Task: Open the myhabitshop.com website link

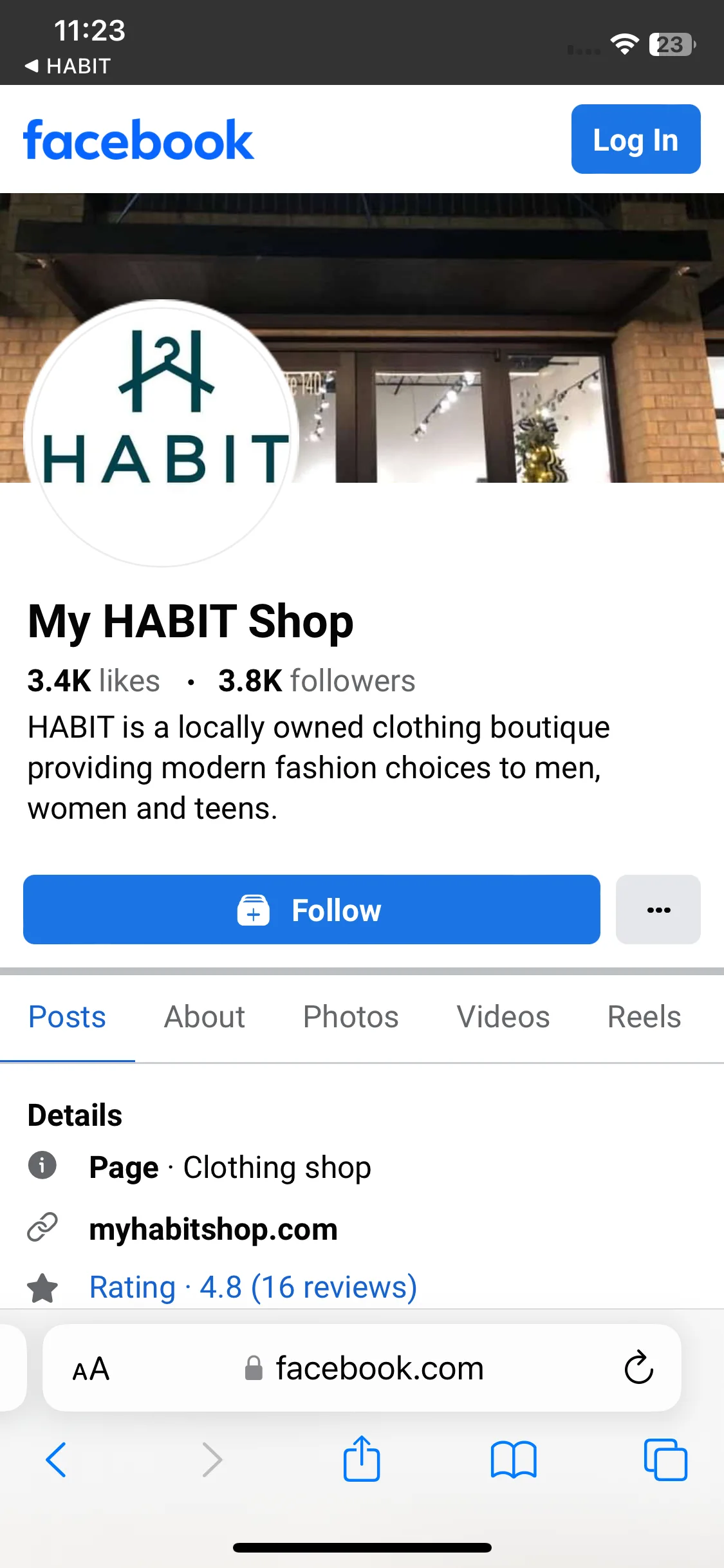Action: pyautogui.click(x=213, y=1229)
